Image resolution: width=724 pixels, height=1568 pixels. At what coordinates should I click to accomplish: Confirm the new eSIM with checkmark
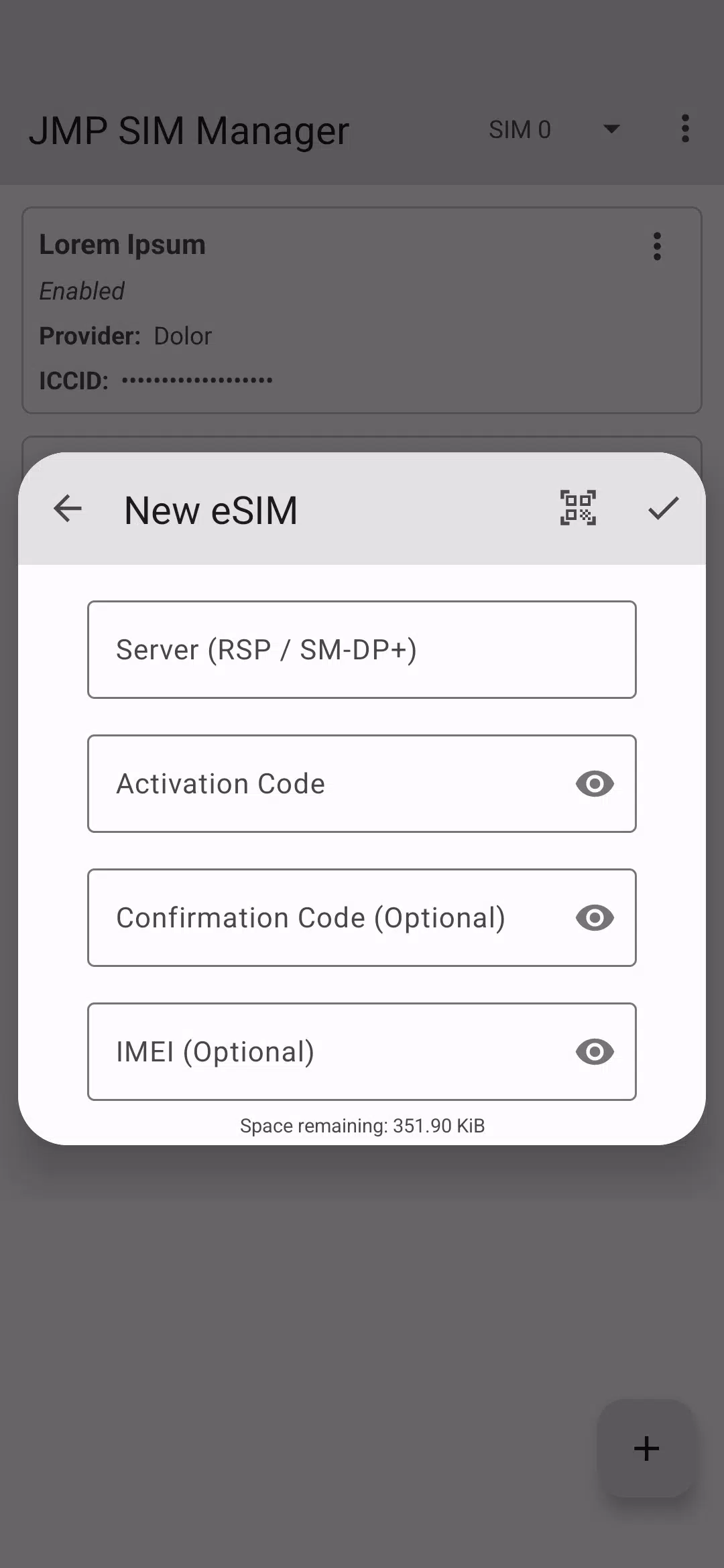tap(664, 508)
